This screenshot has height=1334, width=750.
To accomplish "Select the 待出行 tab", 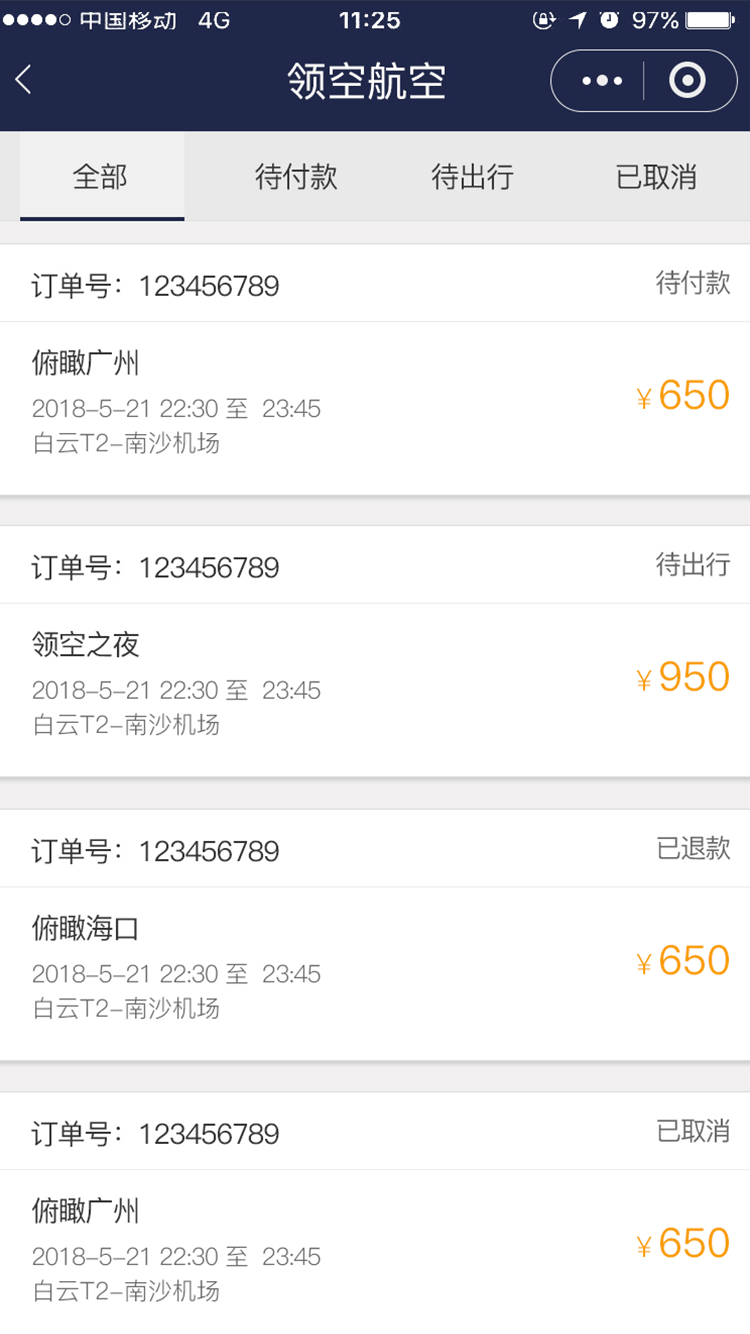I will click(x=472, y=177).
